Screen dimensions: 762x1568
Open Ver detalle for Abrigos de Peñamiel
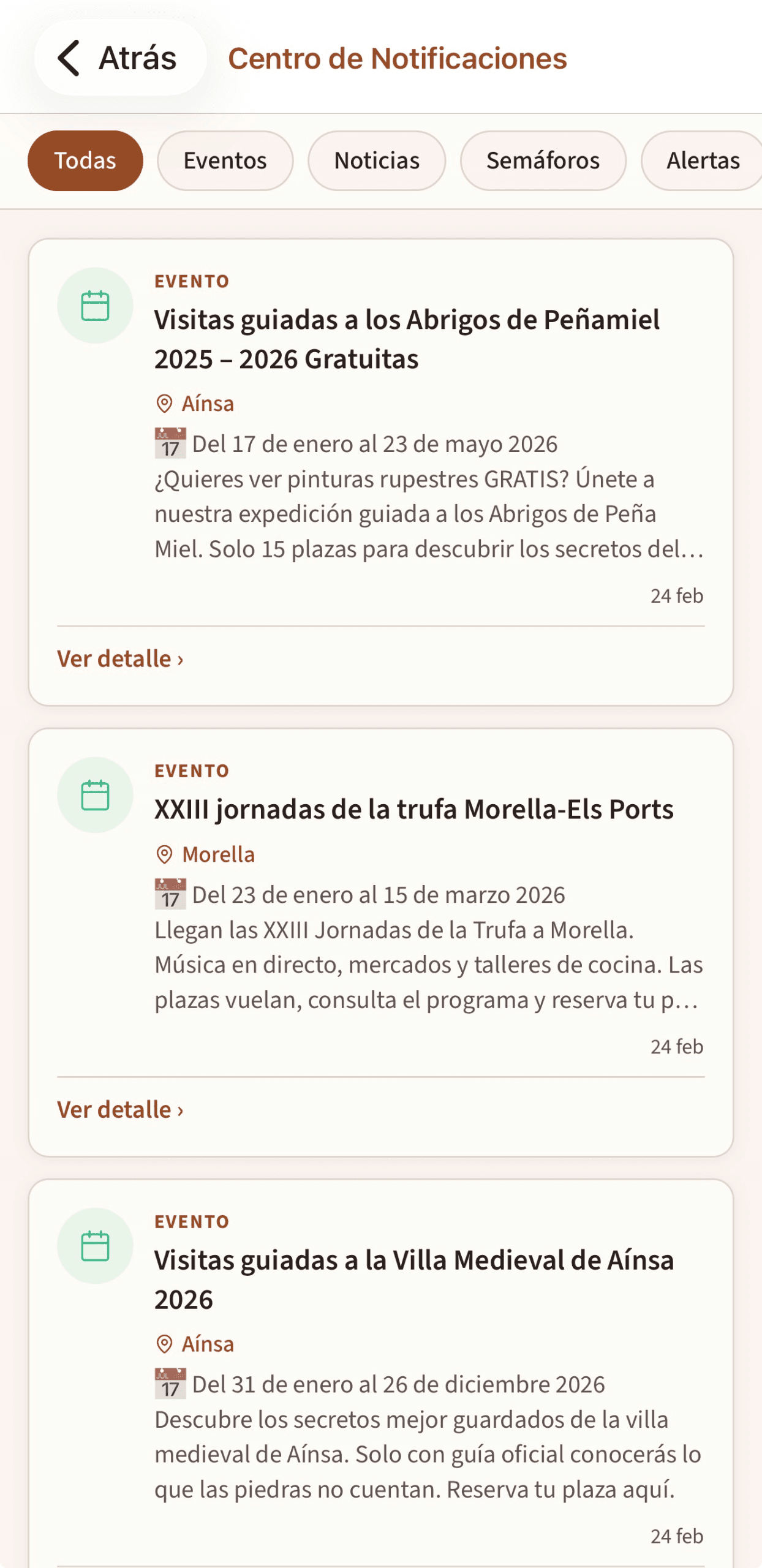click(120, 659)
